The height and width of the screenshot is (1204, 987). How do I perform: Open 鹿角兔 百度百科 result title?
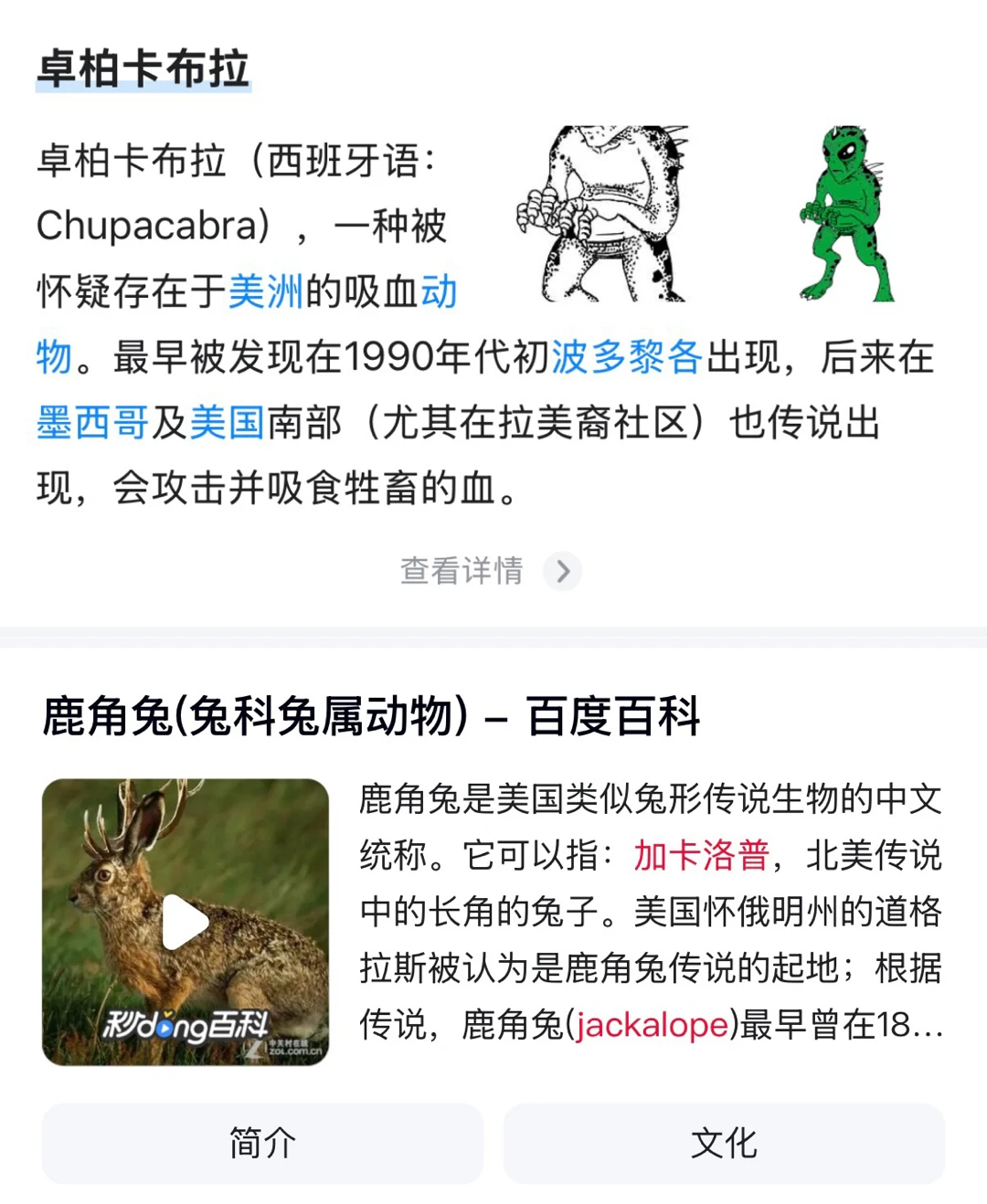370,715
